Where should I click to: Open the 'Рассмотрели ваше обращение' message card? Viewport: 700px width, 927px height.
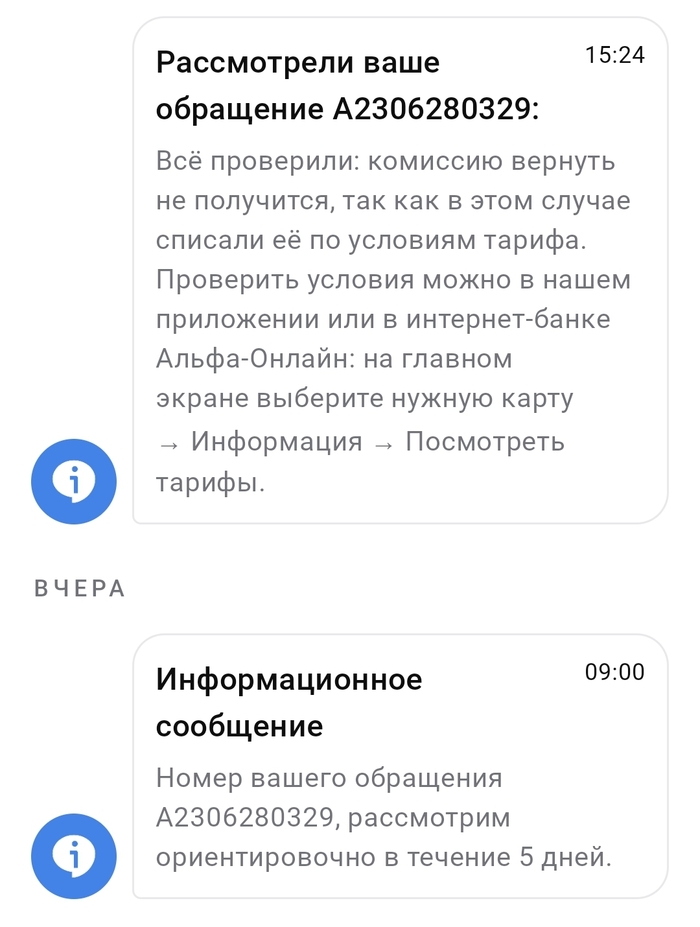pos(400,270)
